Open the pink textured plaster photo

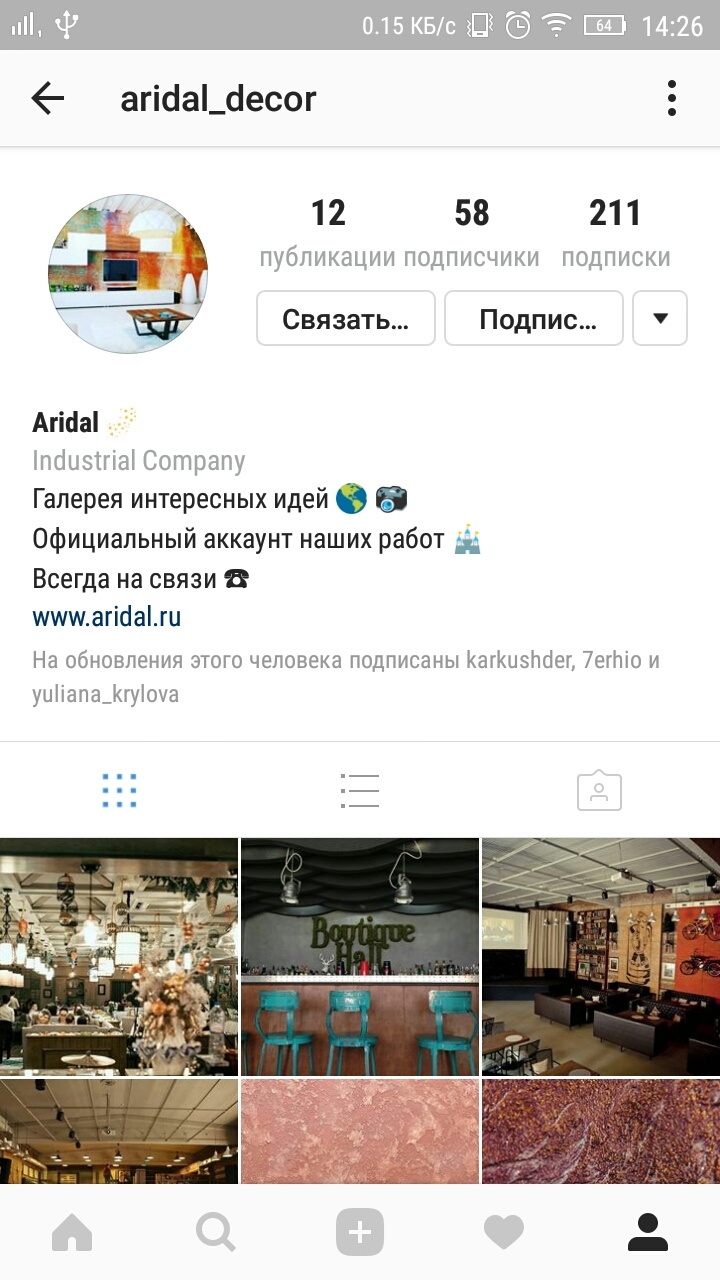(359, 1130)
